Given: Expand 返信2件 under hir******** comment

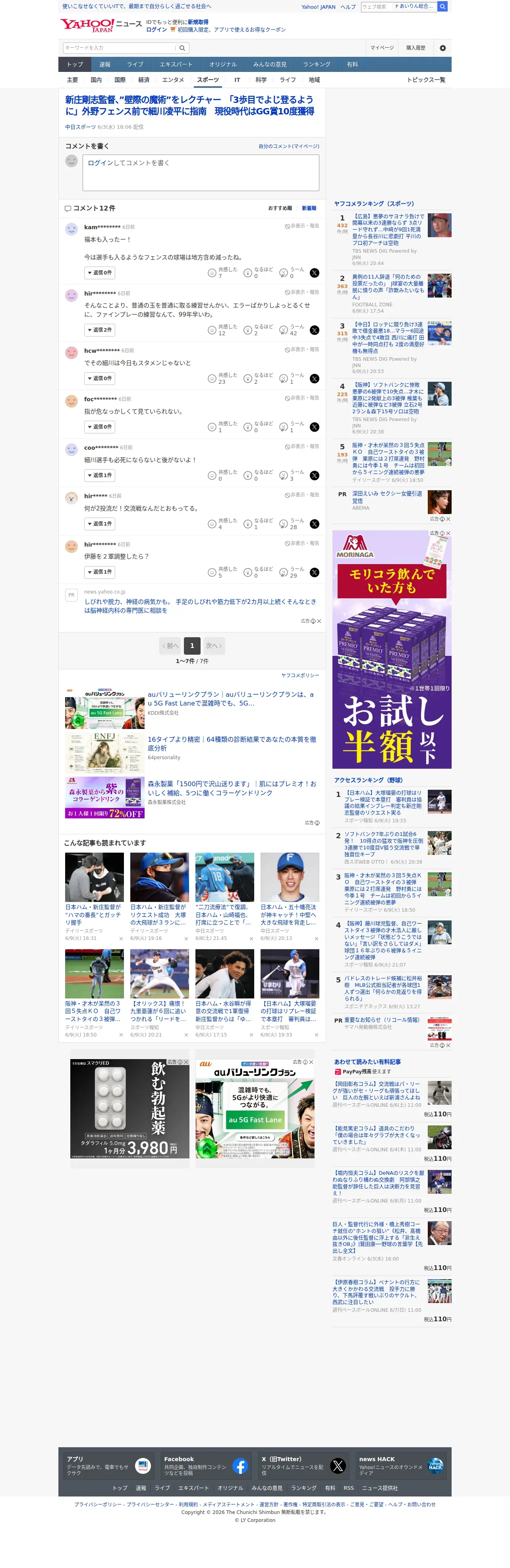Looking at the screenshot, I should point(99,330).
